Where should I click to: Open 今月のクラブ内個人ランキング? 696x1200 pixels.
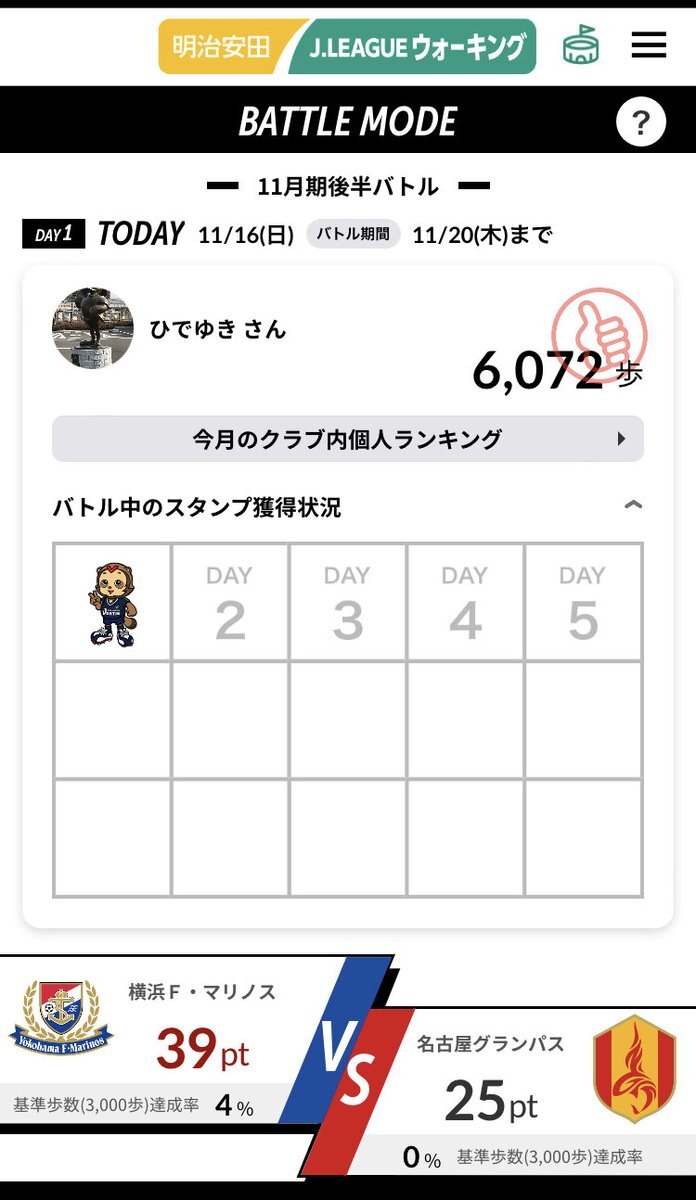click(x=347, y=439)
